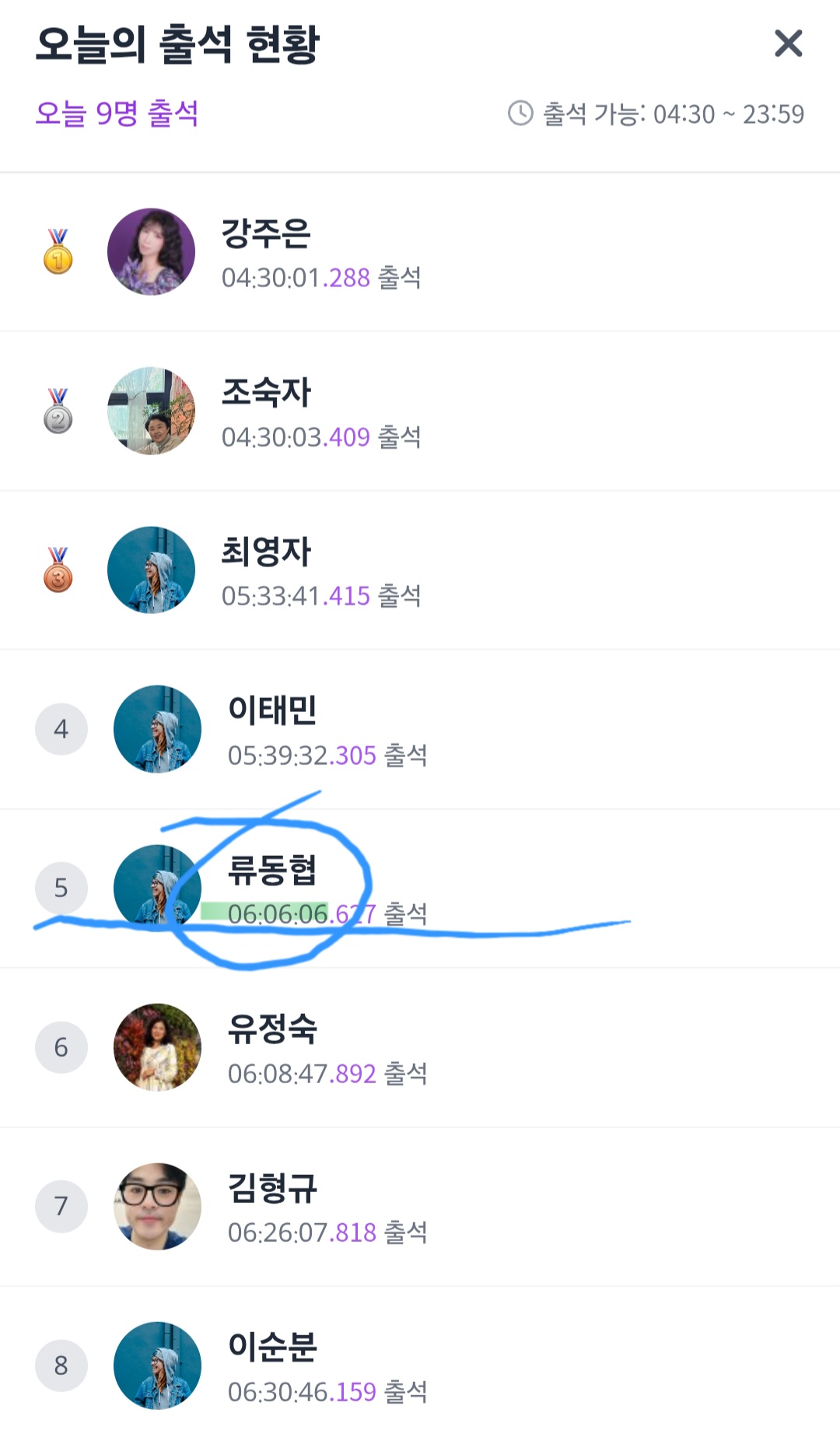This screenshot has width=840, height=1441.
Task: Close the attendance status dialog
Action: (788, 44)
